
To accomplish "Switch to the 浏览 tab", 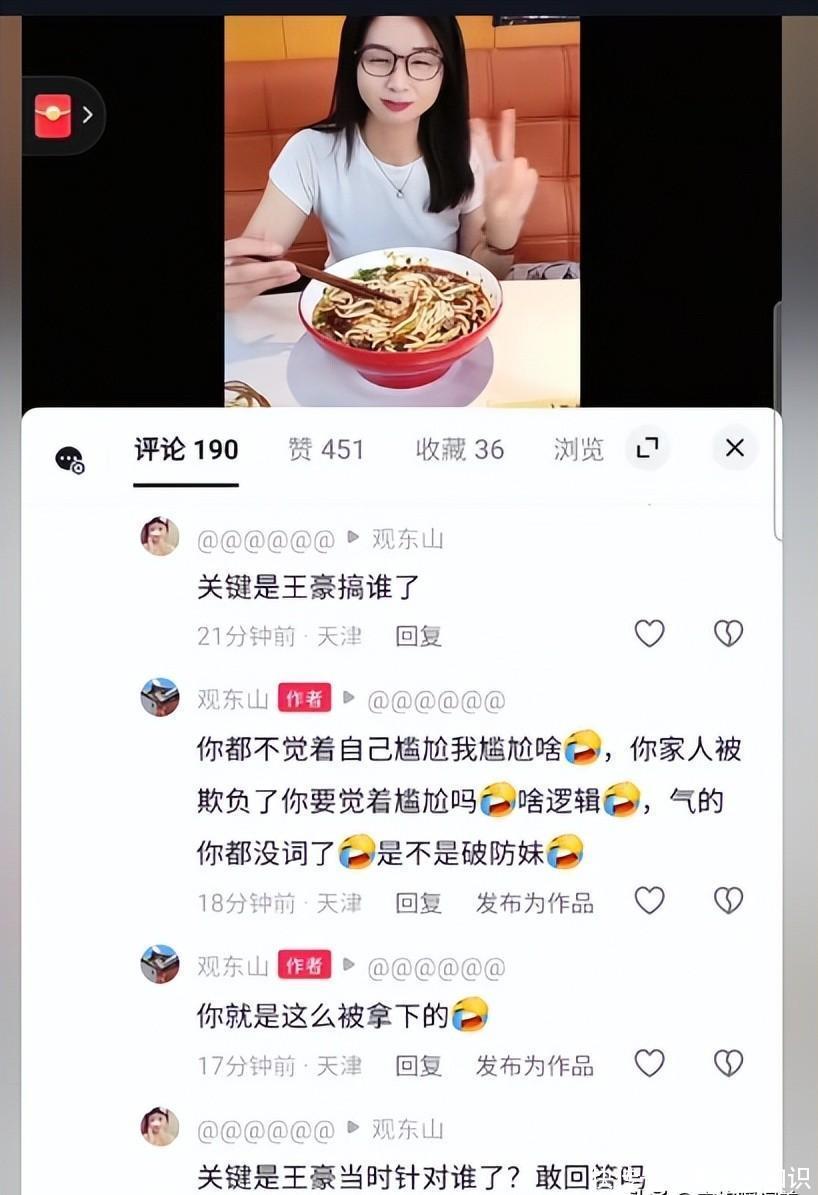I will (579, 449).
